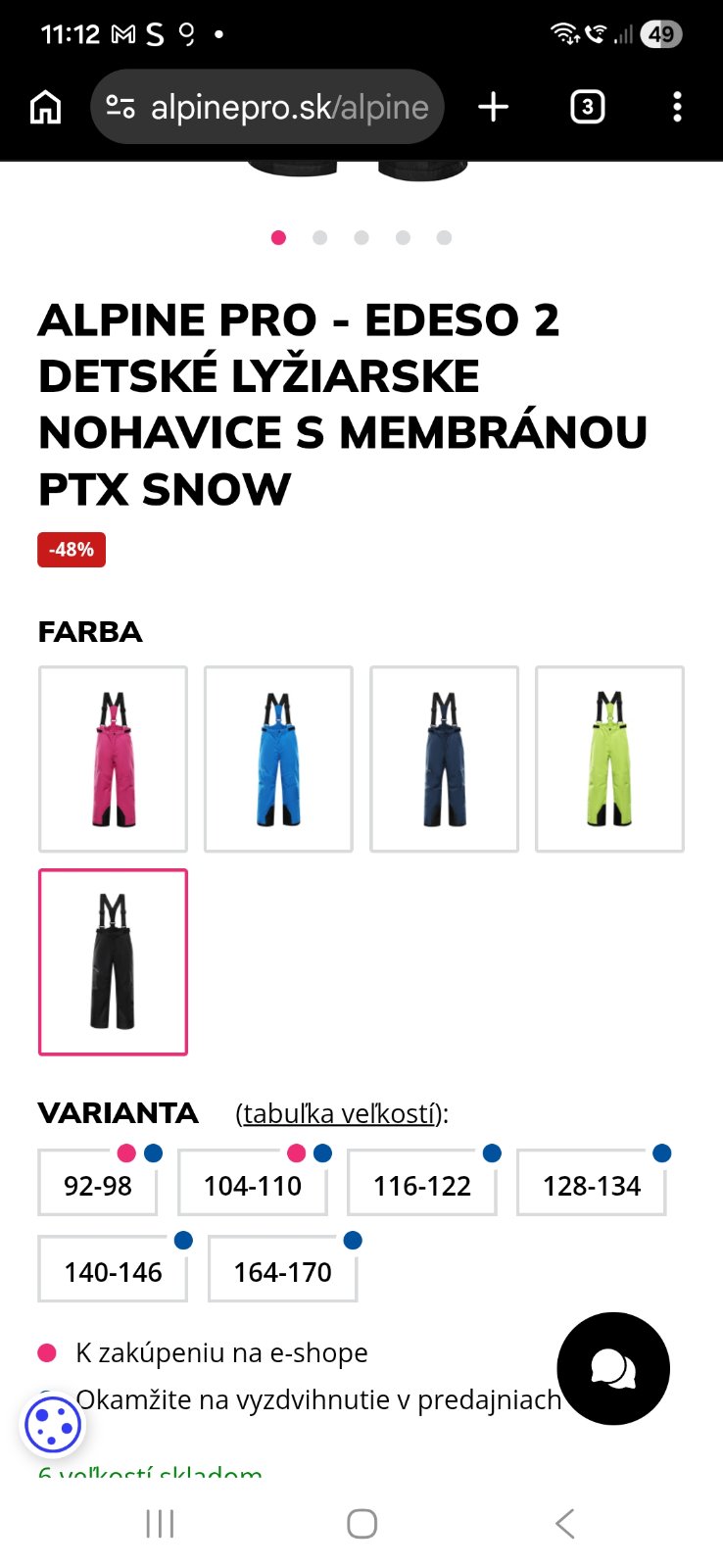Viewport: 723px width, 1568px height.
Task: Open the tabuľka veľkostí size chart link
Action: click(x=339, y=1113)
